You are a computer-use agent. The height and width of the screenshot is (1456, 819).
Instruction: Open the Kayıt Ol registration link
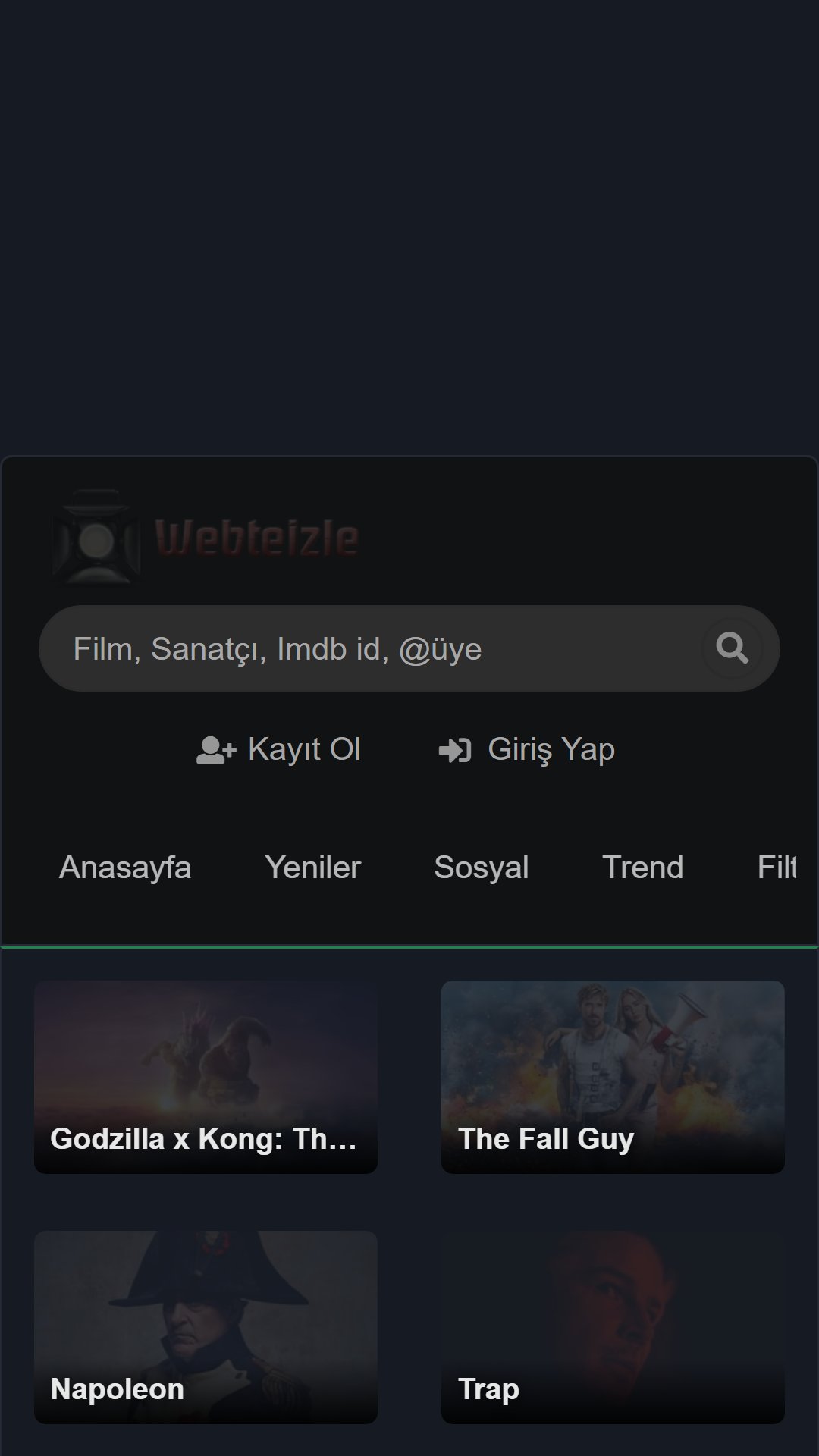tap(279, 749)
